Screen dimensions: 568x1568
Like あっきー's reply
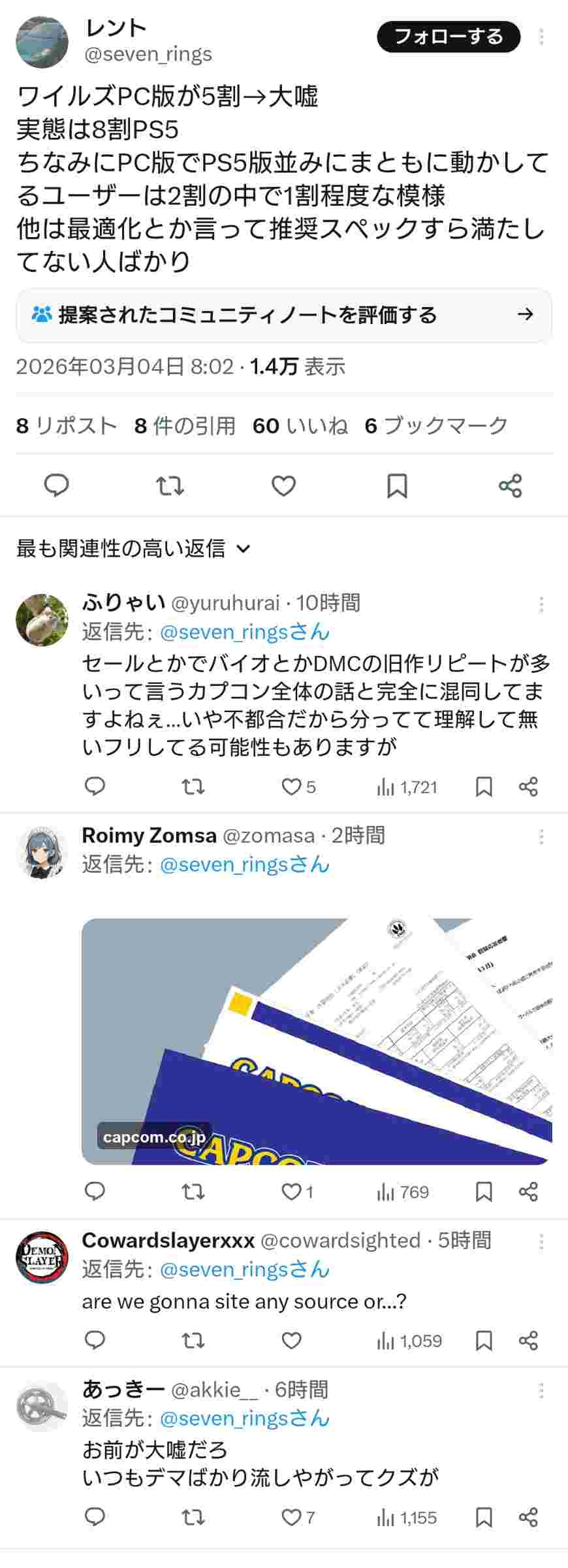coord(291,1517)
